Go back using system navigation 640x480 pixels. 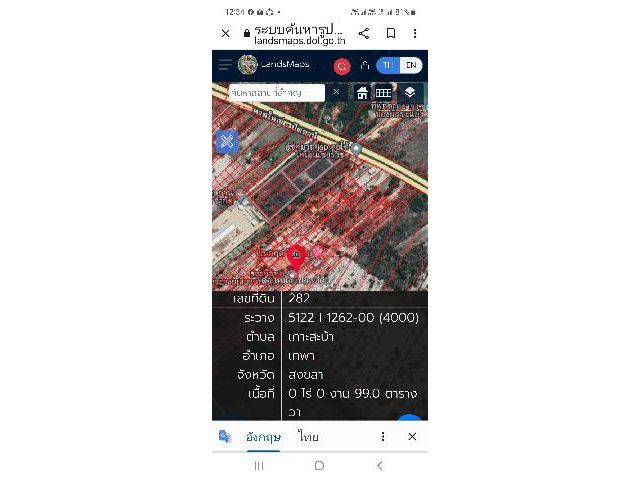coord(379,466)
